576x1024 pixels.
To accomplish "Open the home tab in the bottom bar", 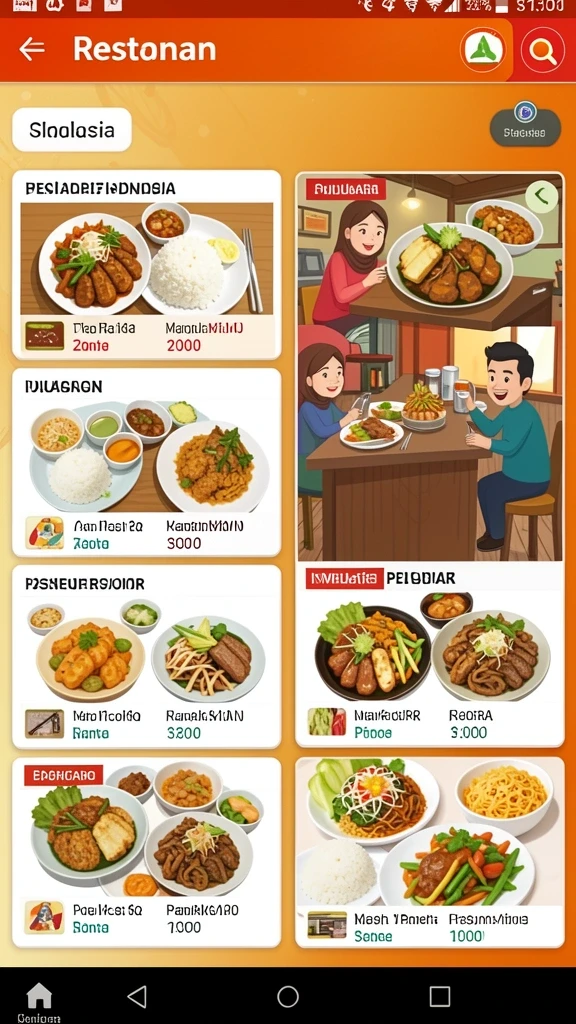I will pyautogui.click(x=39, y=1001).
